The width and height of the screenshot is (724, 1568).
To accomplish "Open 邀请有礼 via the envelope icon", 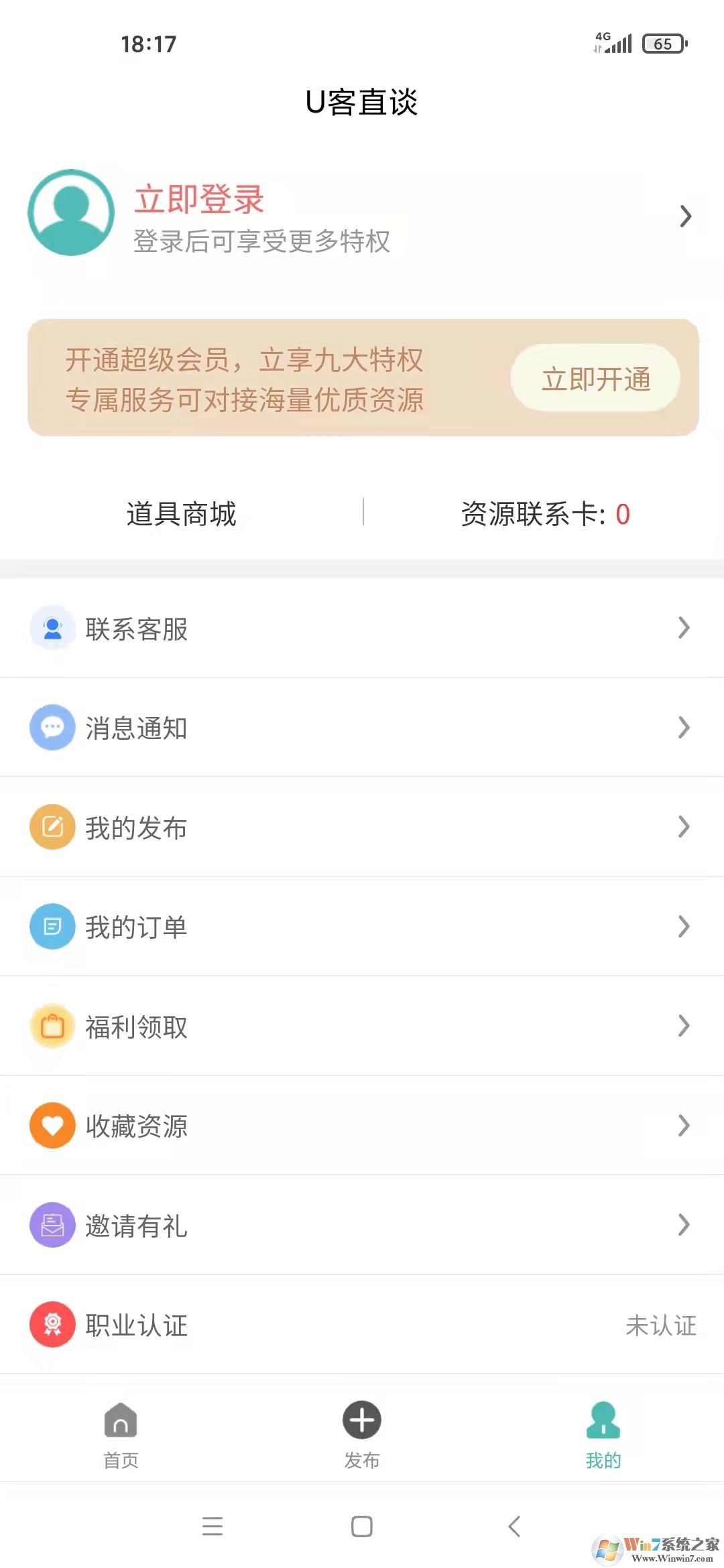I will pos(52,1226).
